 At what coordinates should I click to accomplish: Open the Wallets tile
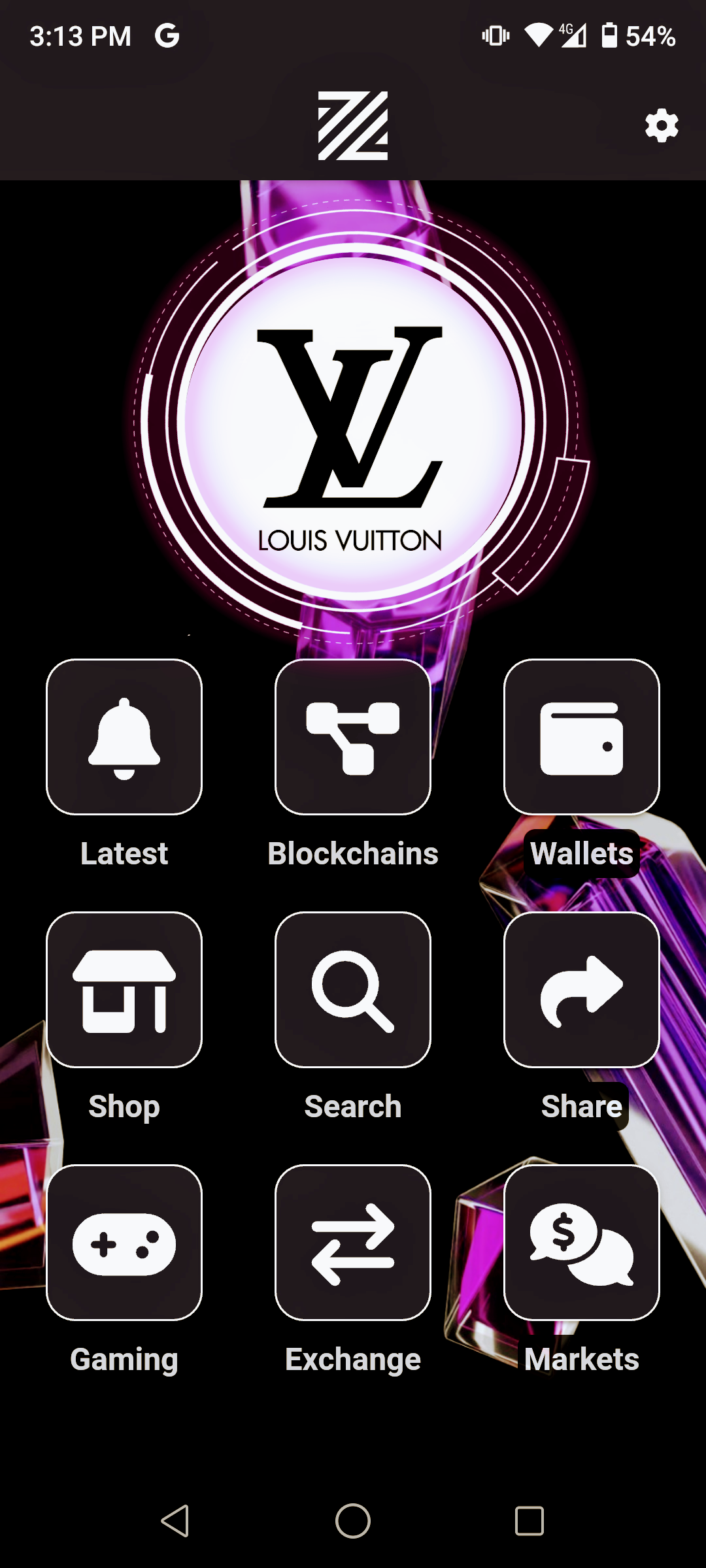581,737
